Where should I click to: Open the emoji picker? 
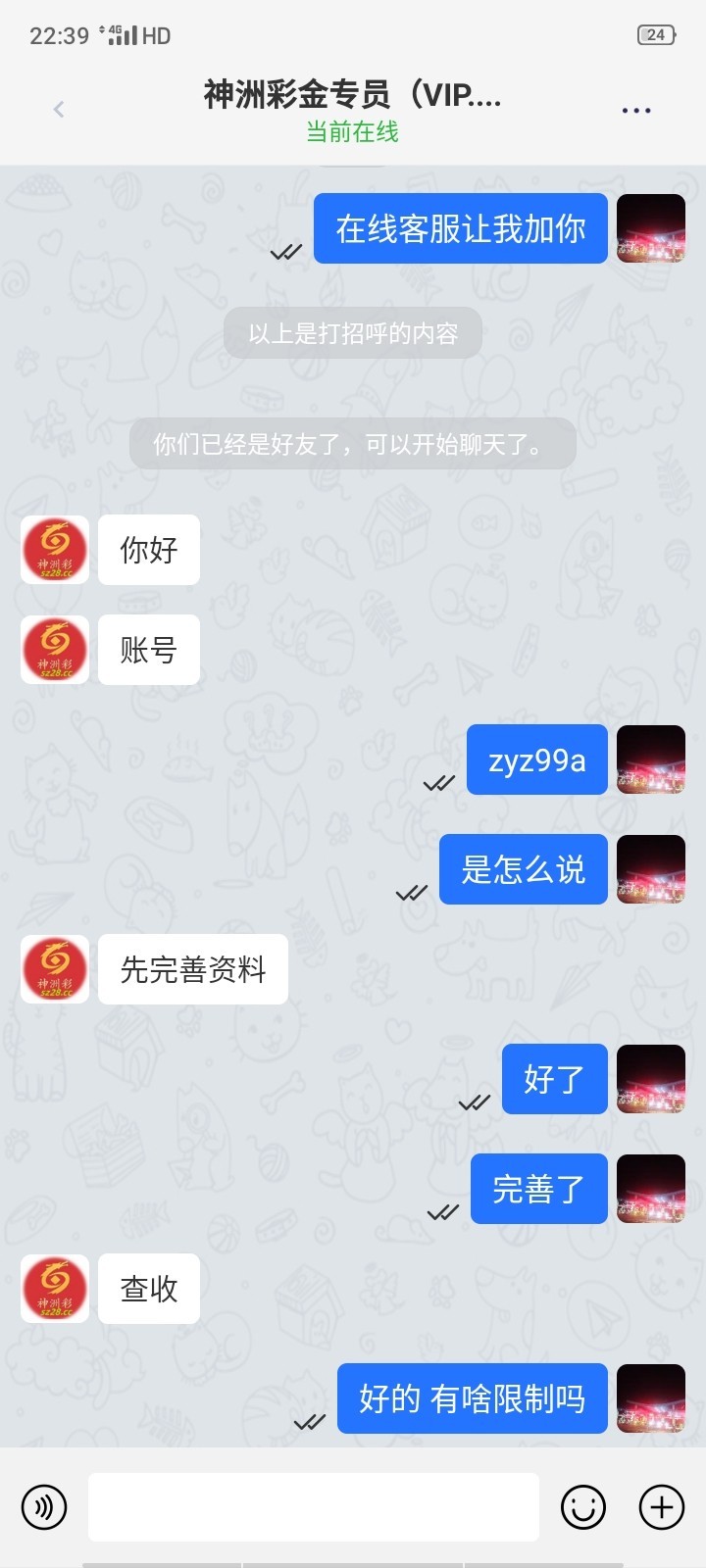pos(582,1506)
